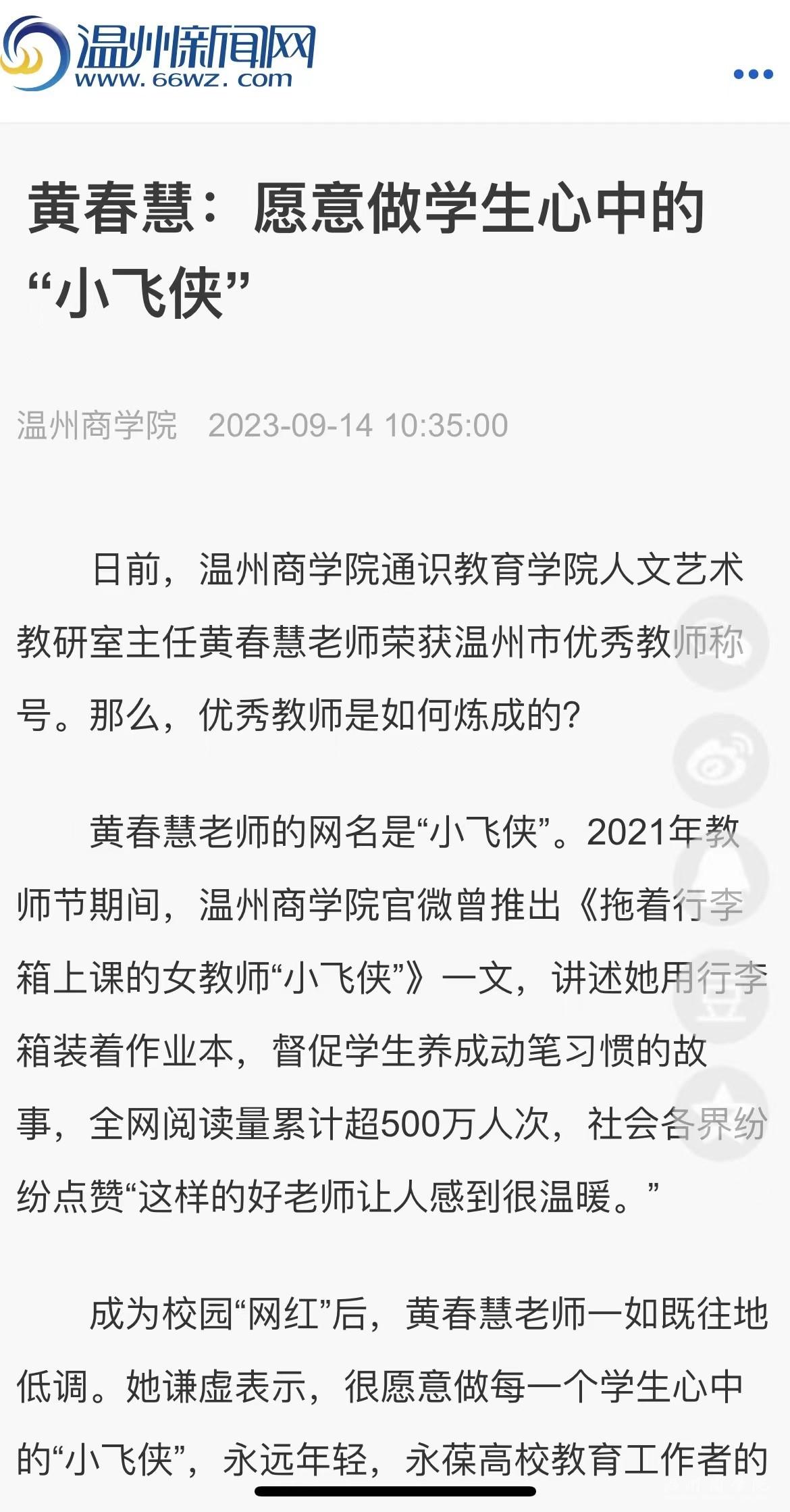Open the three-dot overflow menu

[x=753, y=74]
